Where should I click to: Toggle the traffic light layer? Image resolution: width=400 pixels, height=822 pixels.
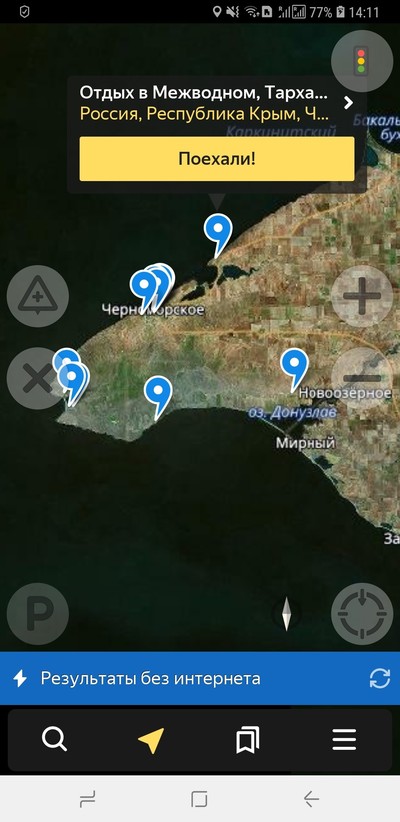tap(362, 61)
